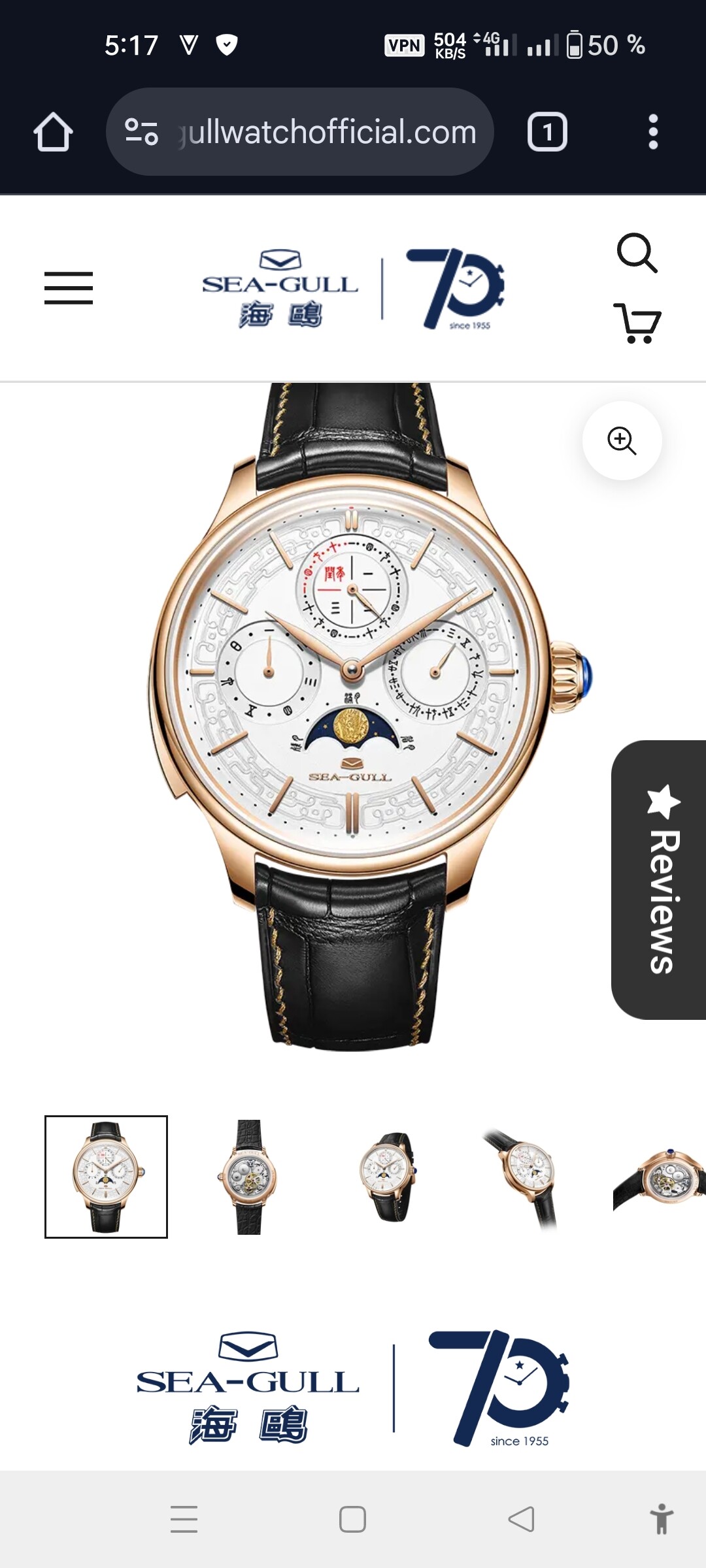Go to the browser home page
Image resolution: width=706 pixels, height=1568 pixels.
tap(53, 132)
